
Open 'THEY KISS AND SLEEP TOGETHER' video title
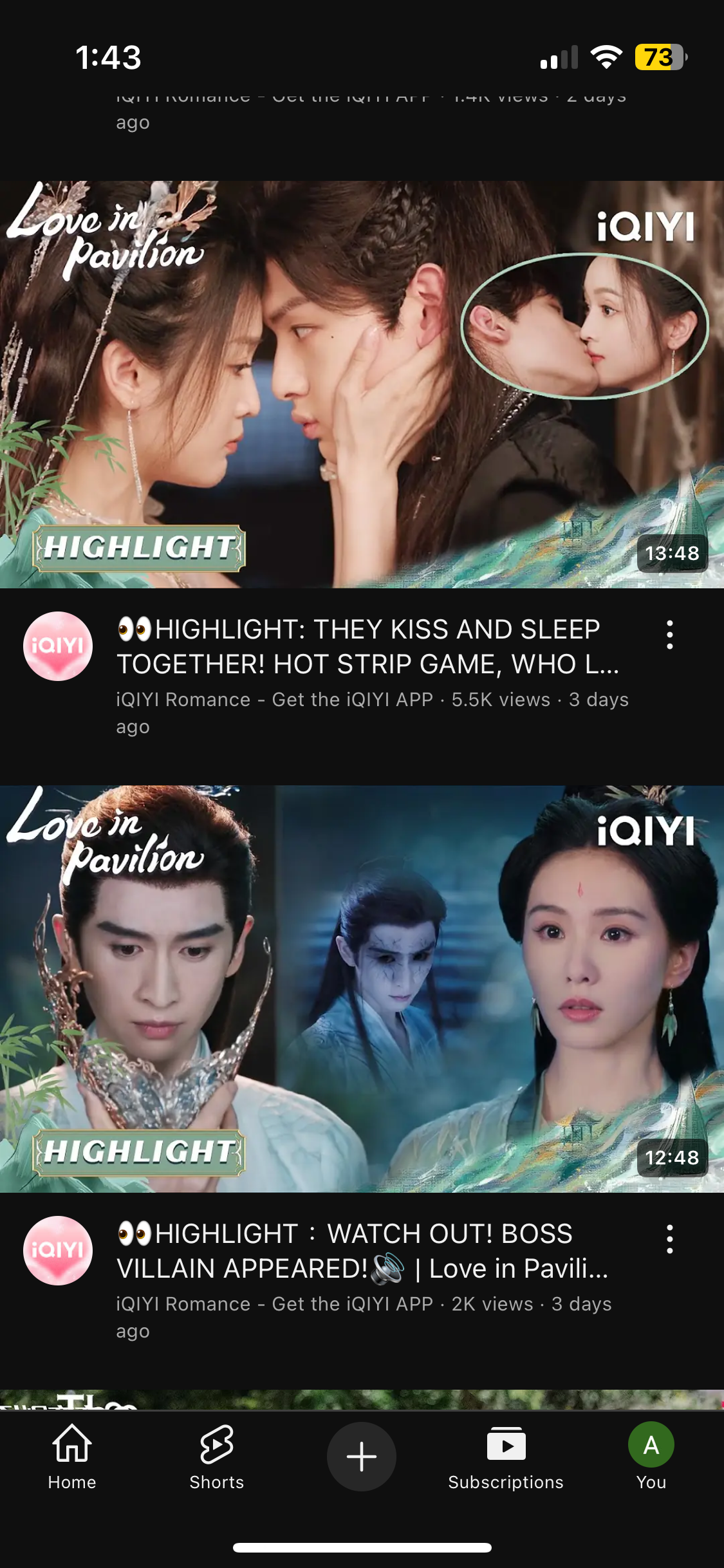[368, 646]
